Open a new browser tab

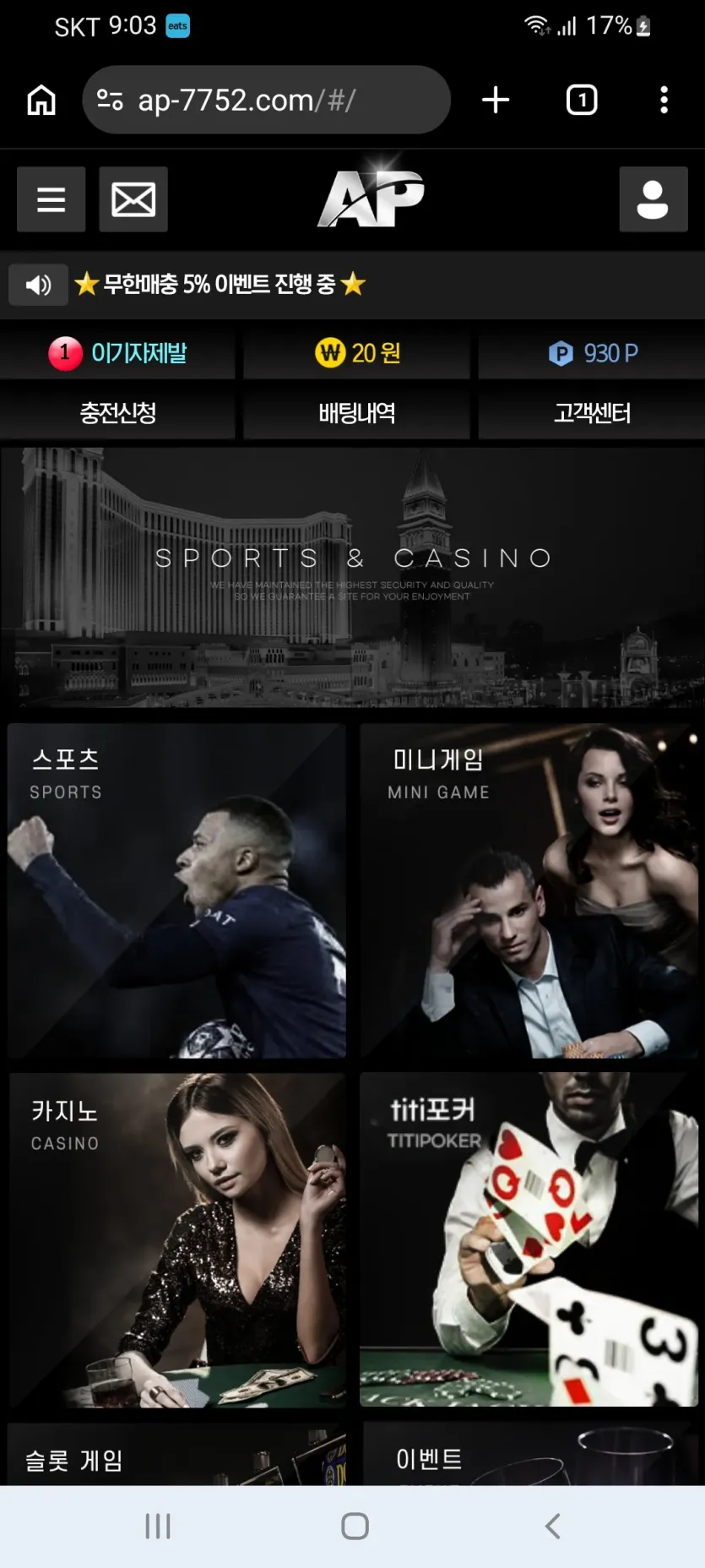[496, 101]
